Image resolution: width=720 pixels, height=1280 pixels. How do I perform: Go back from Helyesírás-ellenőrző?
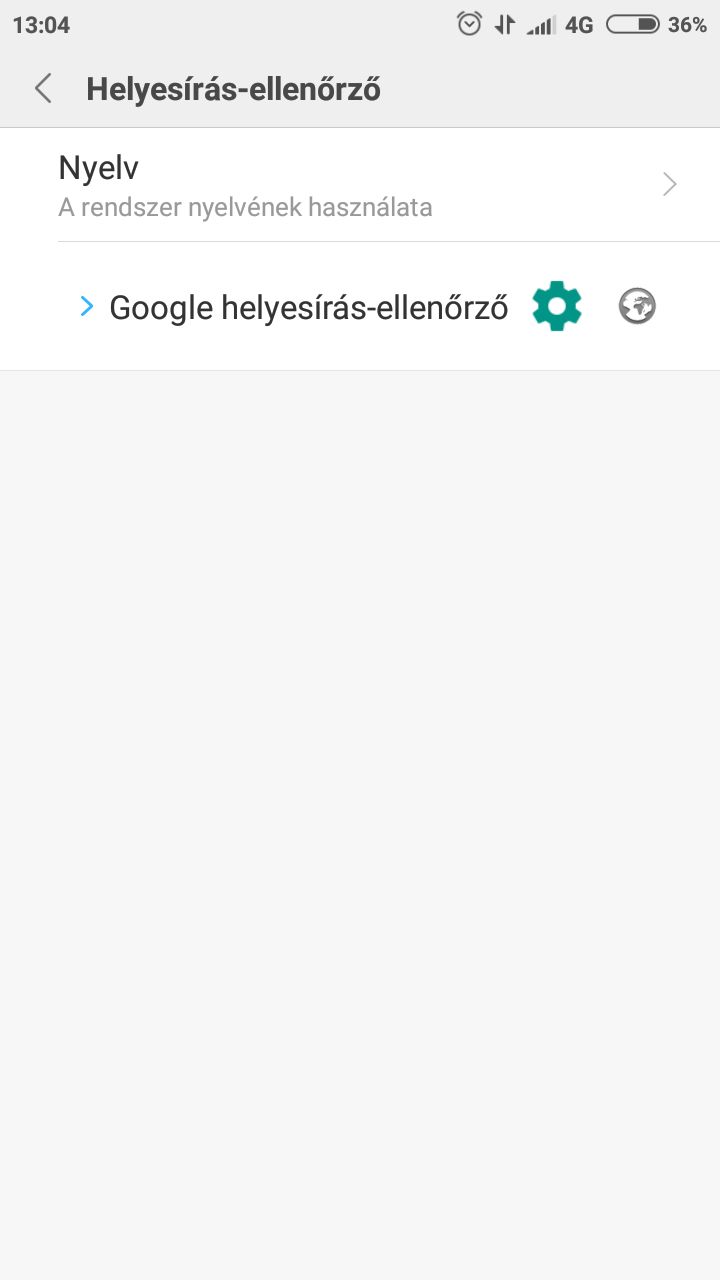point(43,89)
